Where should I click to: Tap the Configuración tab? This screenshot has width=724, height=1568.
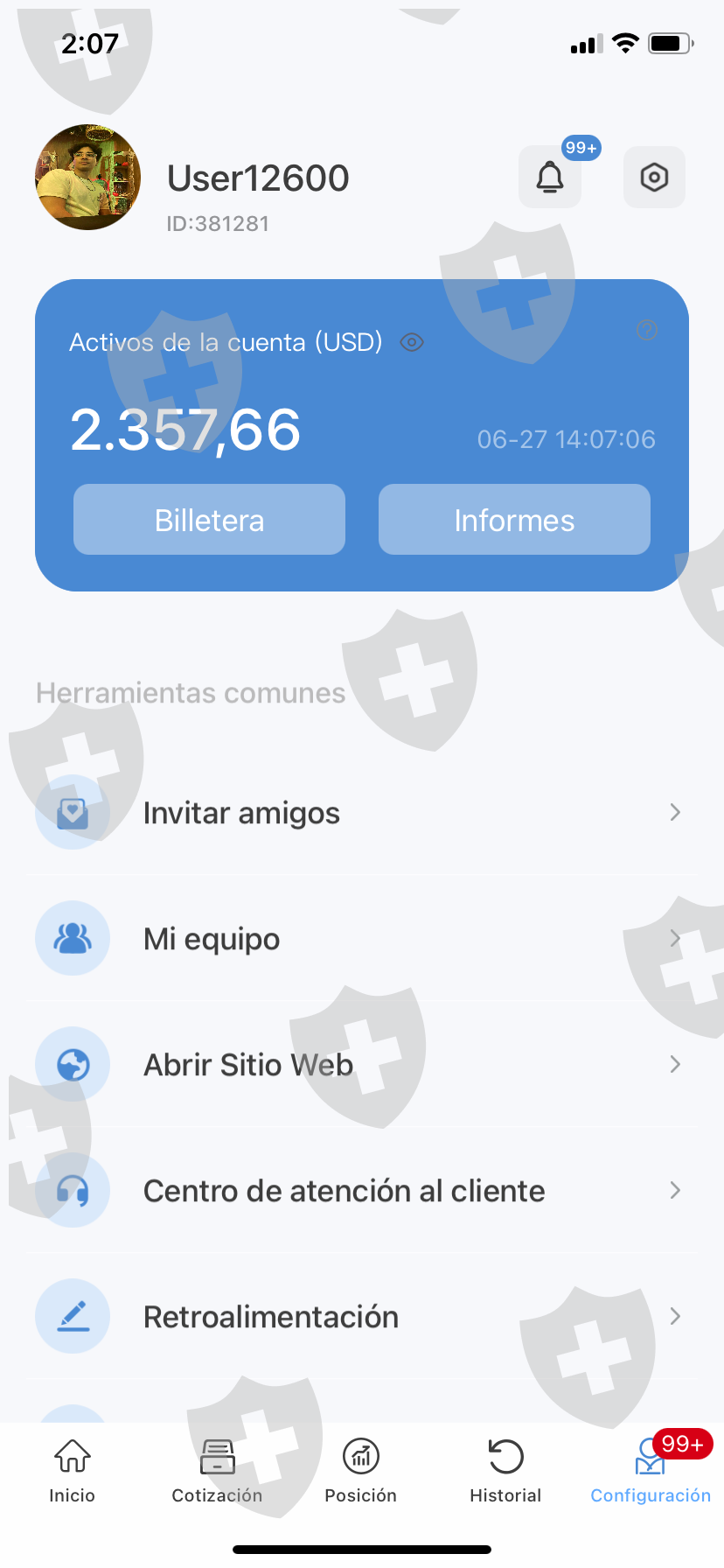pyautogui.click(x=651, y=1470)
